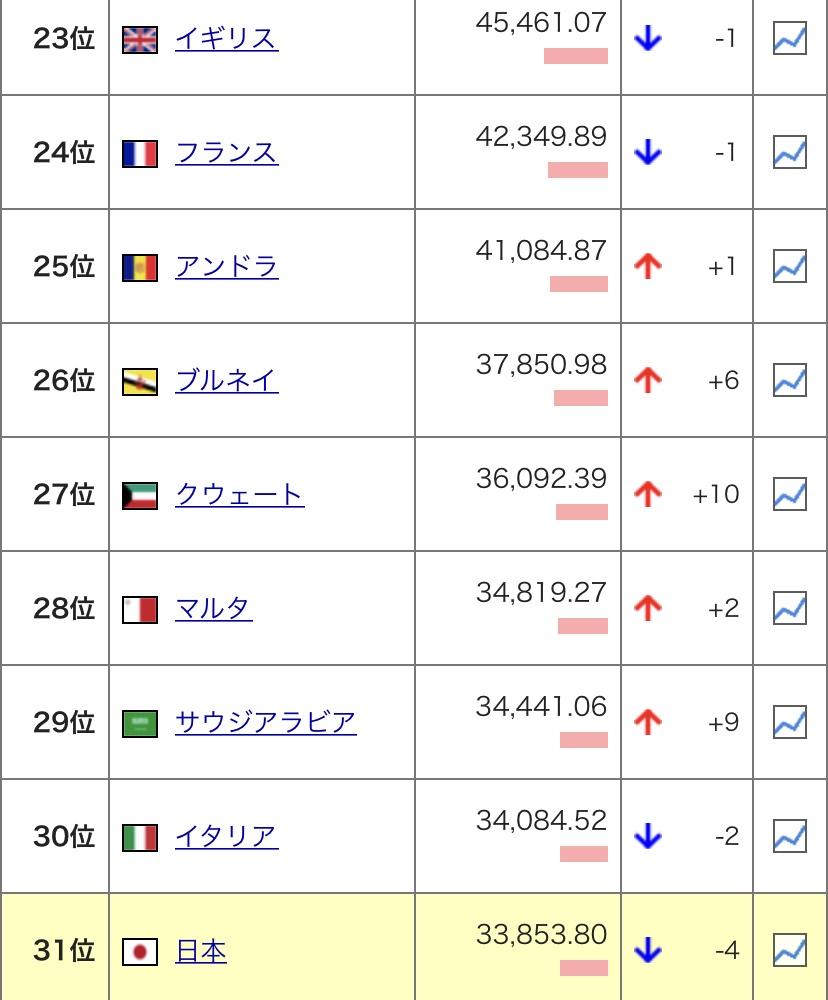Open the フランス country link
Viewport: 828px width, 1000px height.
(x=226, y=153)
